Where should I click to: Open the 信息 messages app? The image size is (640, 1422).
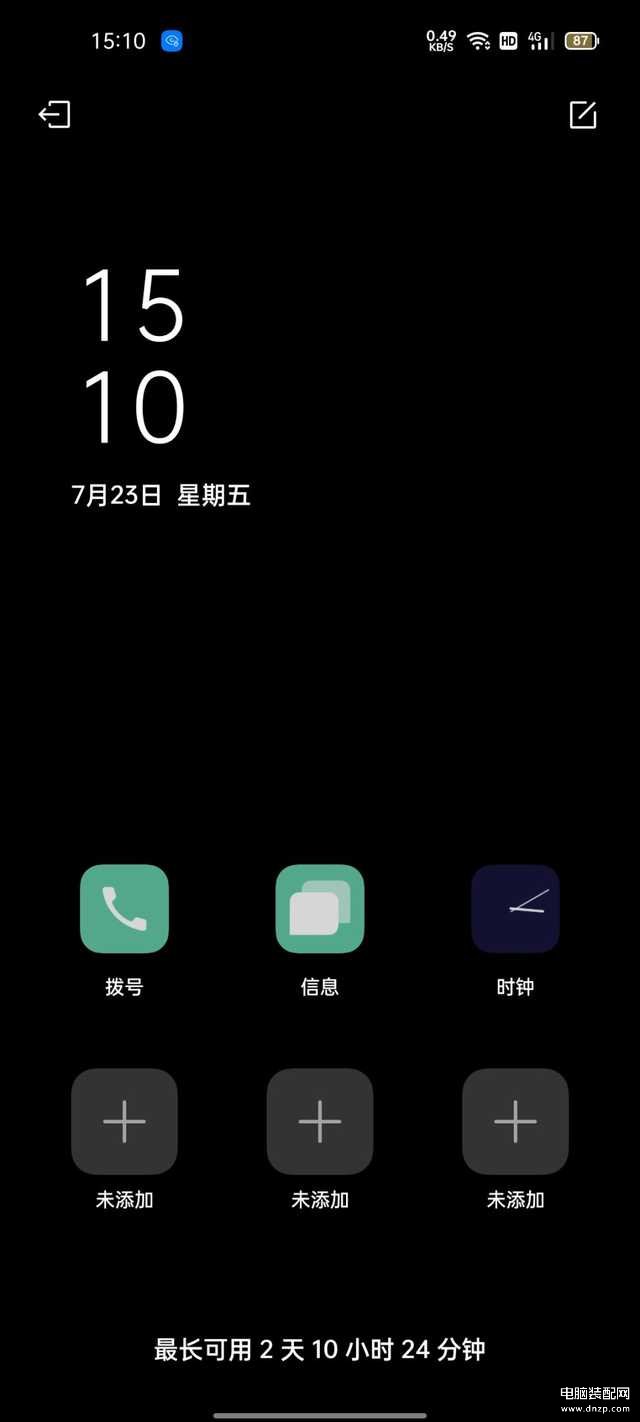pos(320,909)
